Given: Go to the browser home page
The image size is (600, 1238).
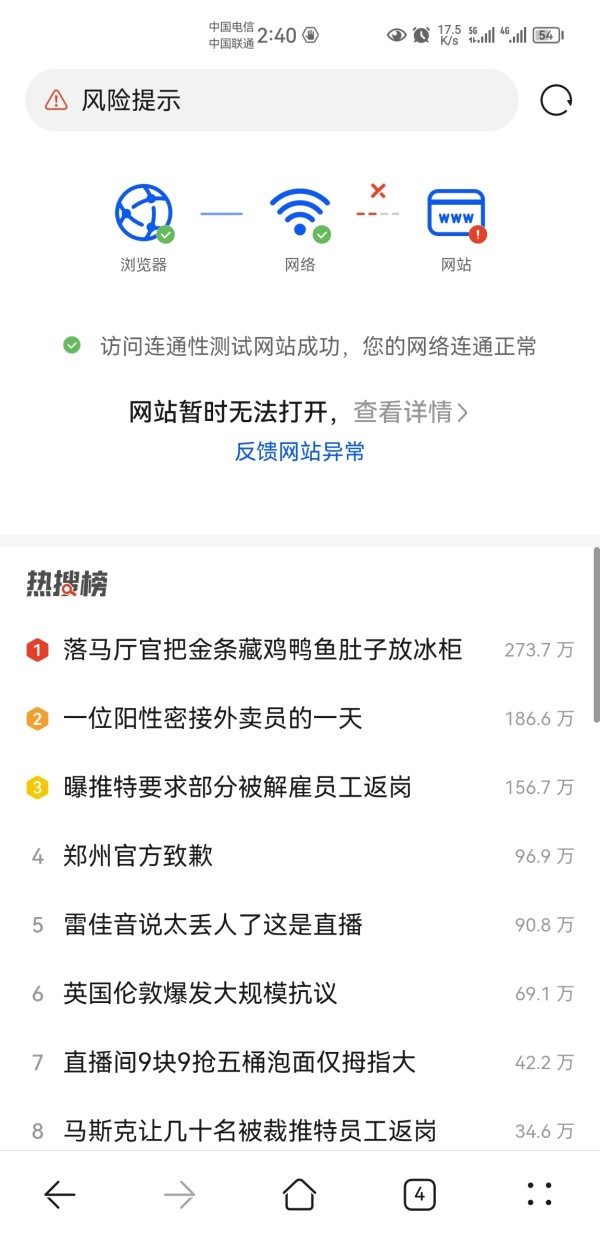Looking at the screenshot, I should (299, 1194).
